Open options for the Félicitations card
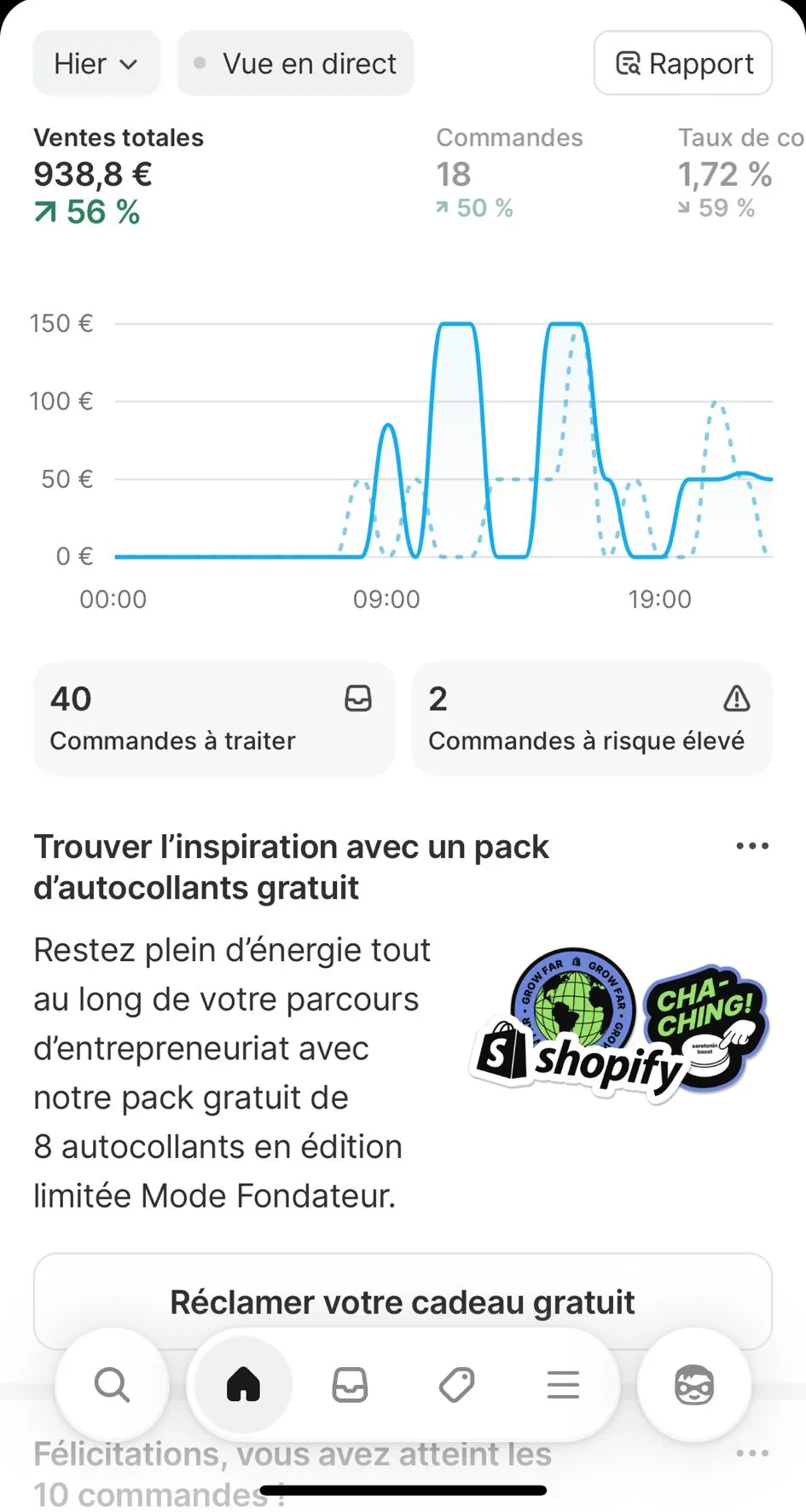 click(751, 1453)
